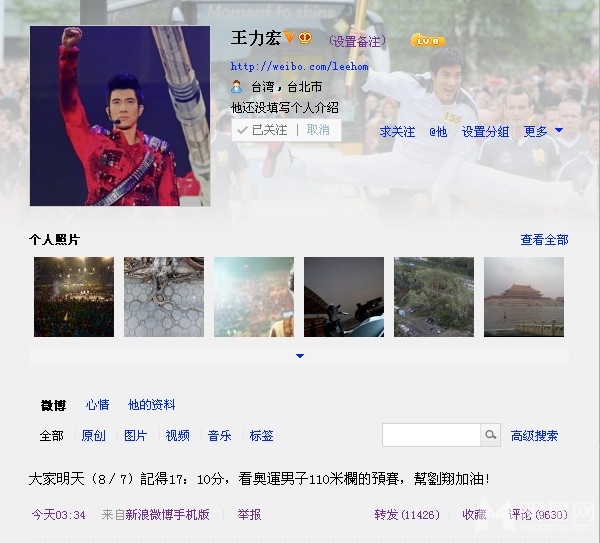Image resolution: width=600 pixels, height=543 pixels.
Task: Open 设置分组 to set the group
Action: tap(485, 132)
